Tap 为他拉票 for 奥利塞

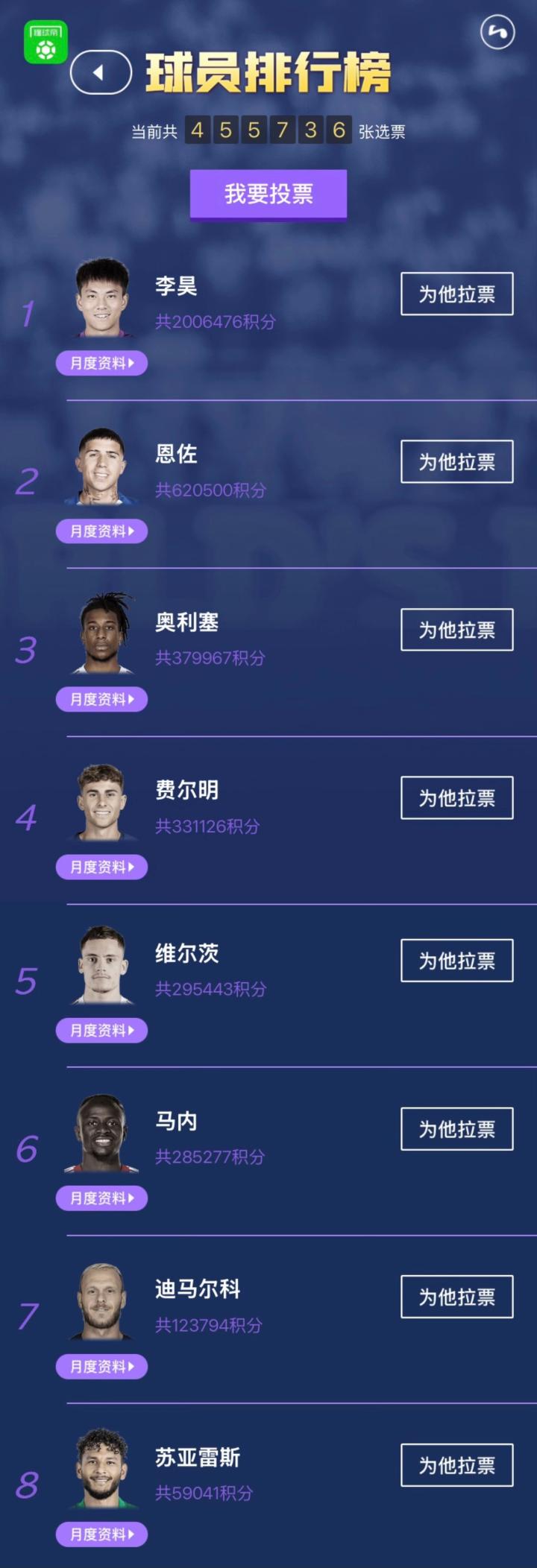point(456,630)
